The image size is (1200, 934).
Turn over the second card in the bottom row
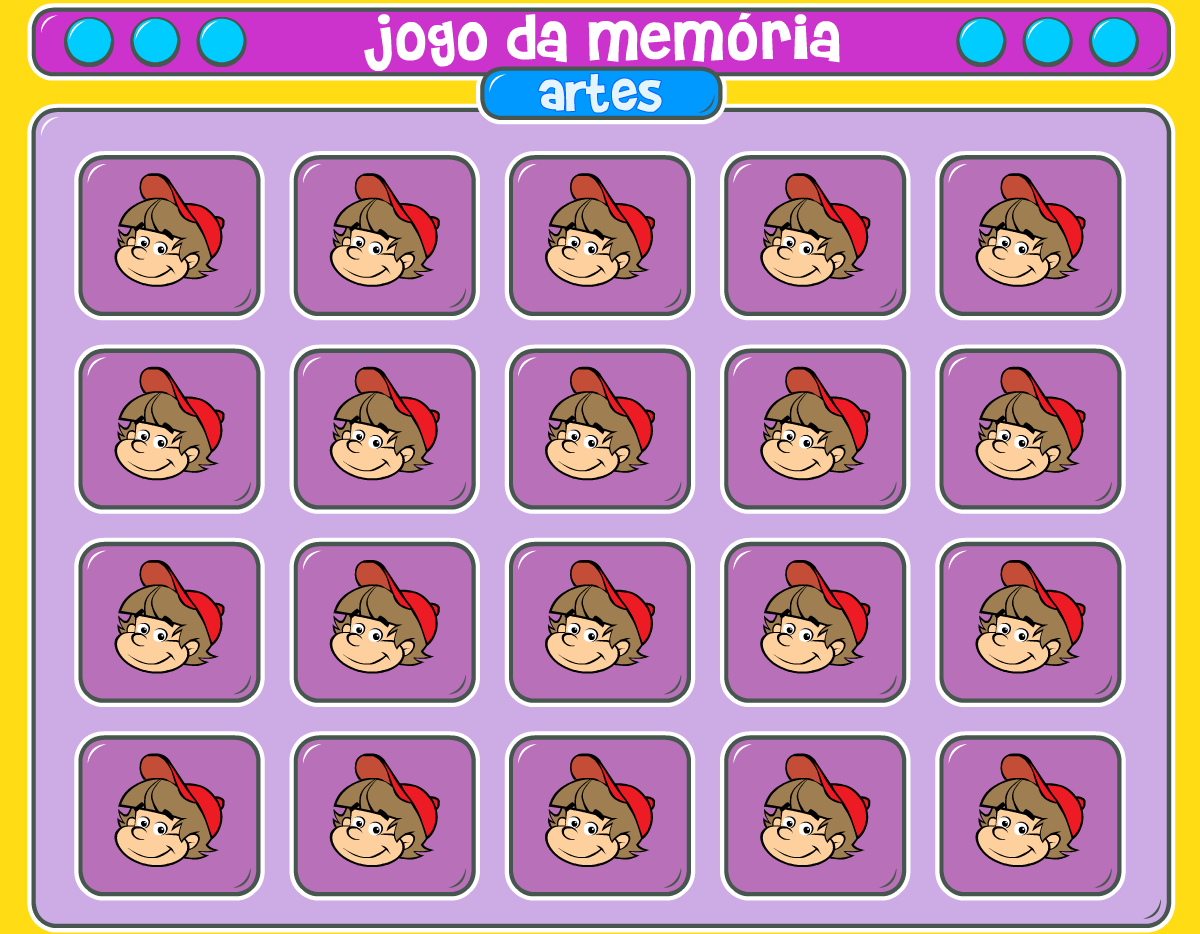384,815
